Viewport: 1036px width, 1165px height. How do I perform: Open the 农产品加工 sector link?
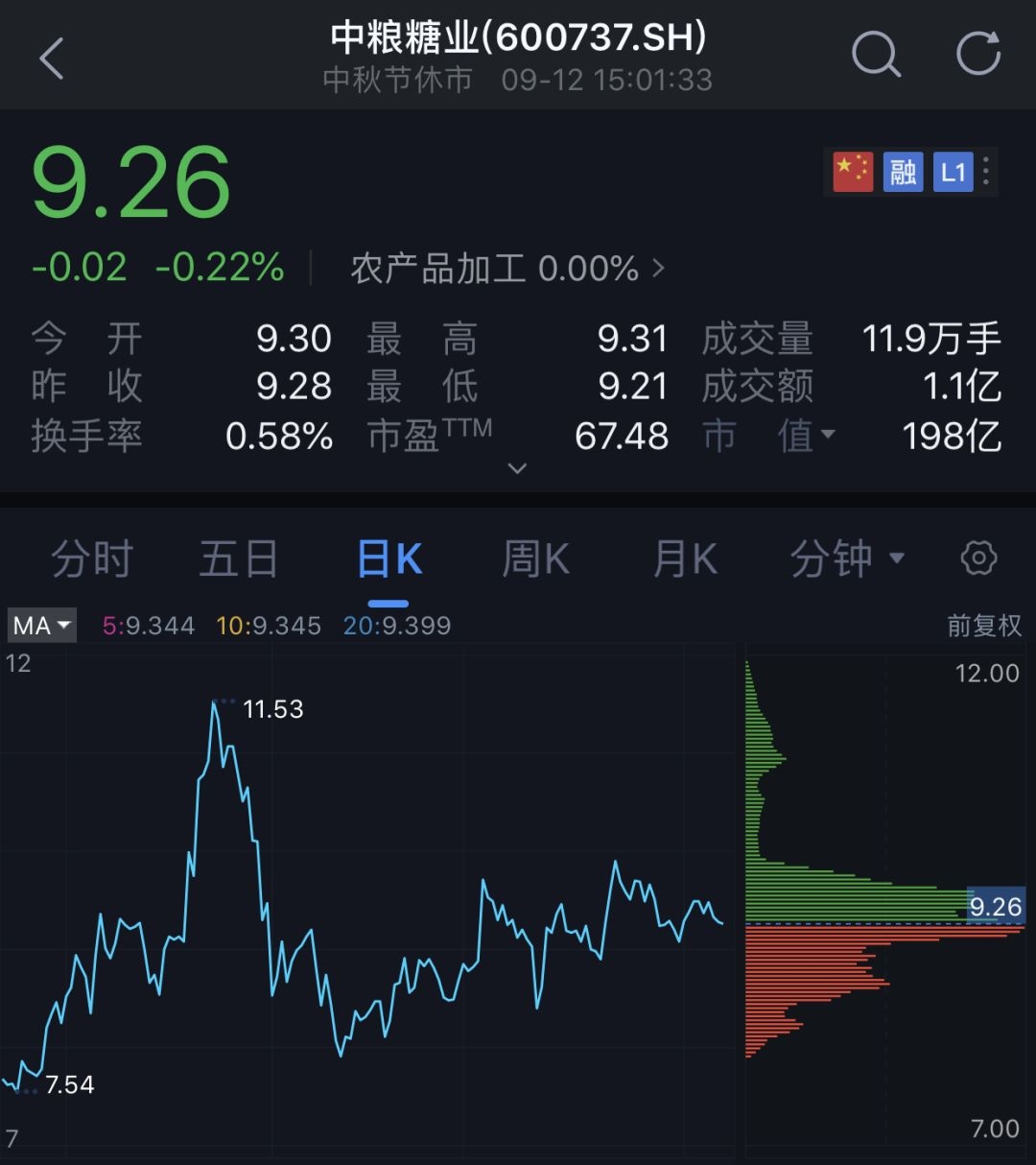tap(506, 269)
